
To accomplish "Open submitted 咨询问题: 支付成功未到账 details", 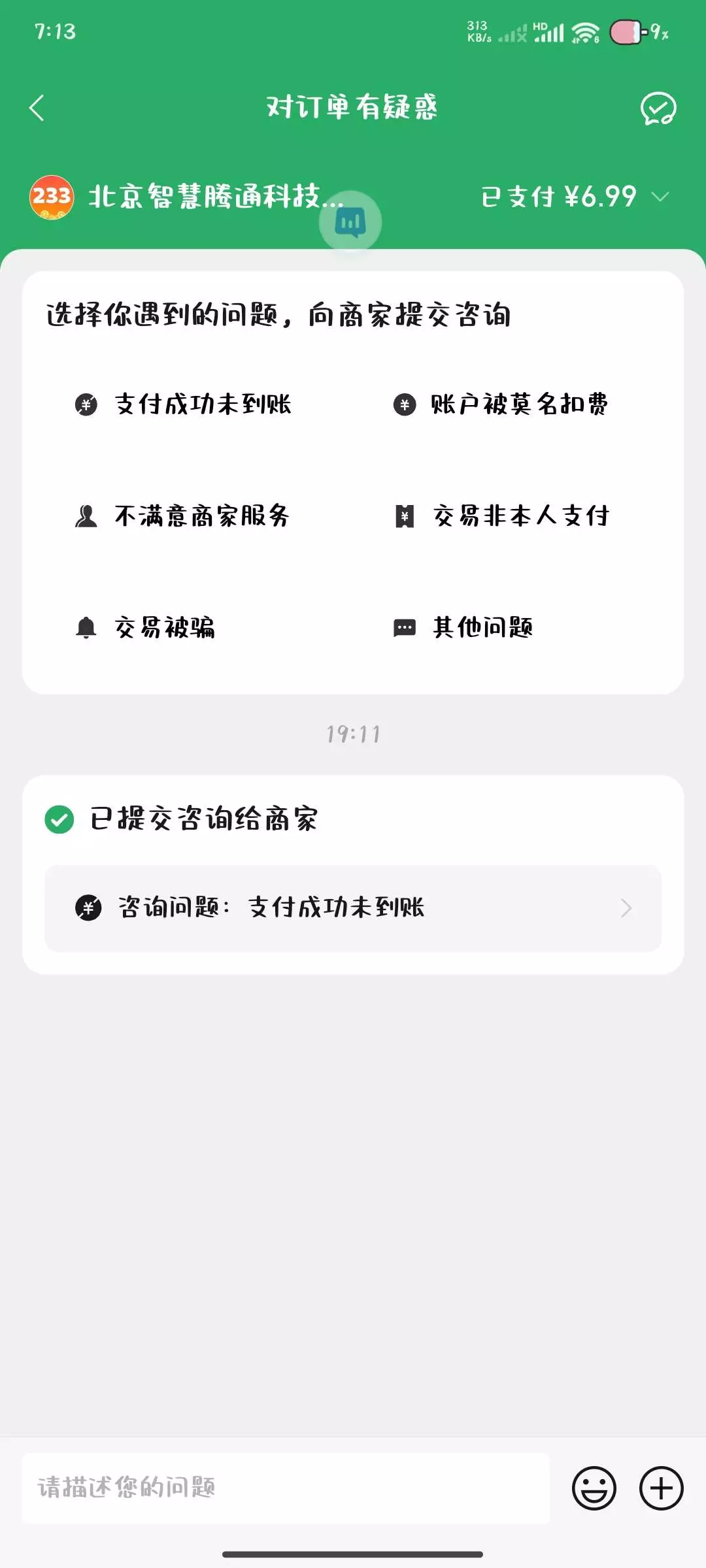I will point(353,908).
